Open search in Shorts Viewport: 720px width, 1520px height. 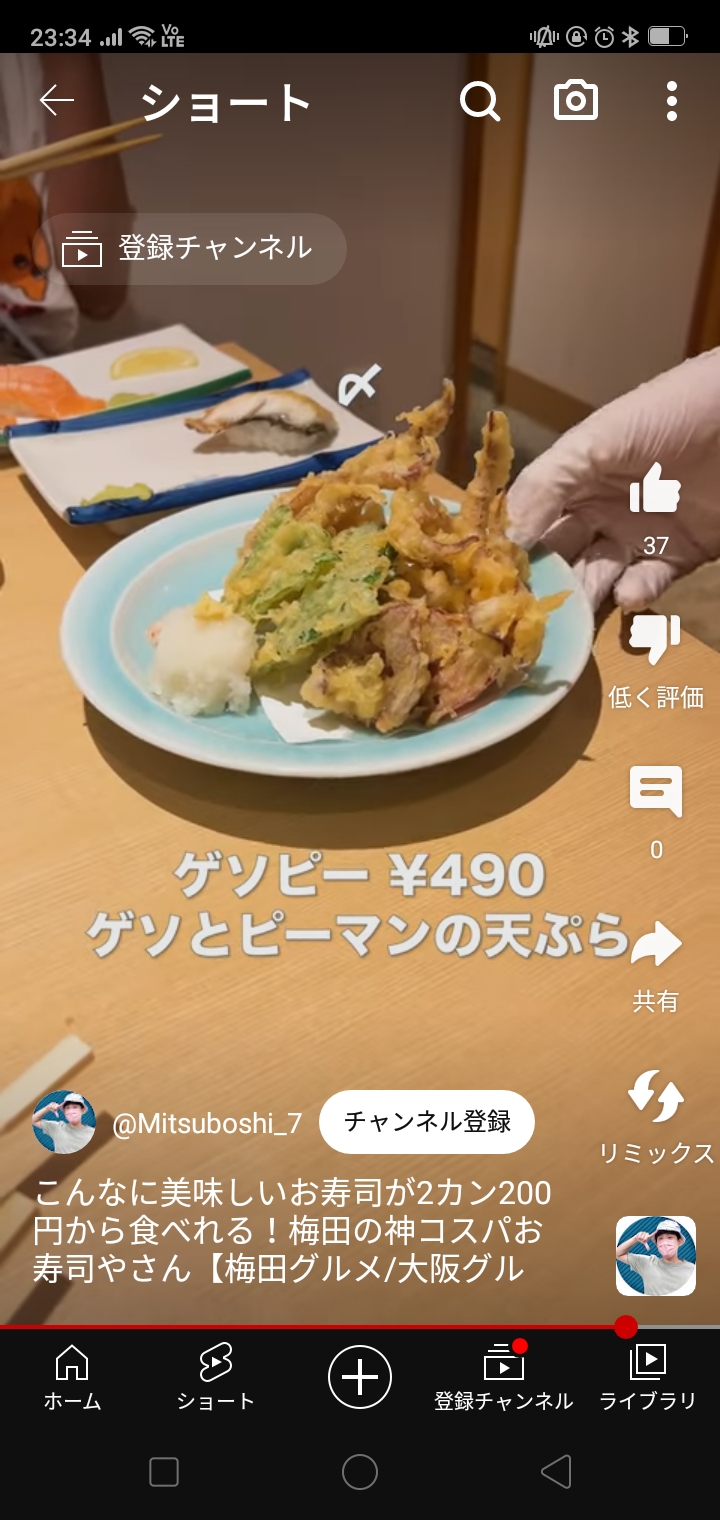click(x=479, y=101)
